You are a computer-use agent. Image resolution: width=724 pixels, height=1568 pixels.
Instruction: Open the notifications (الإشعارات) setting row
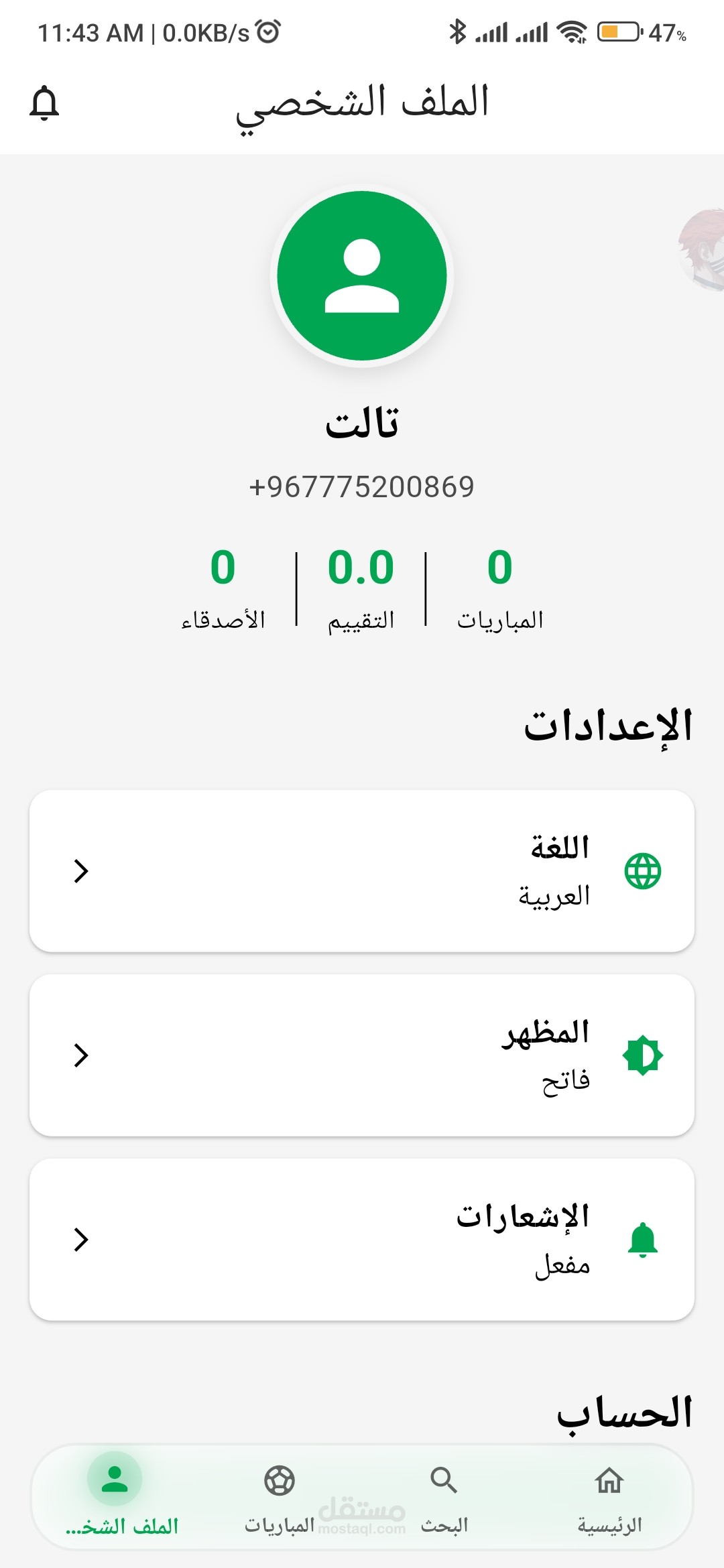(x=362, y=1239)
